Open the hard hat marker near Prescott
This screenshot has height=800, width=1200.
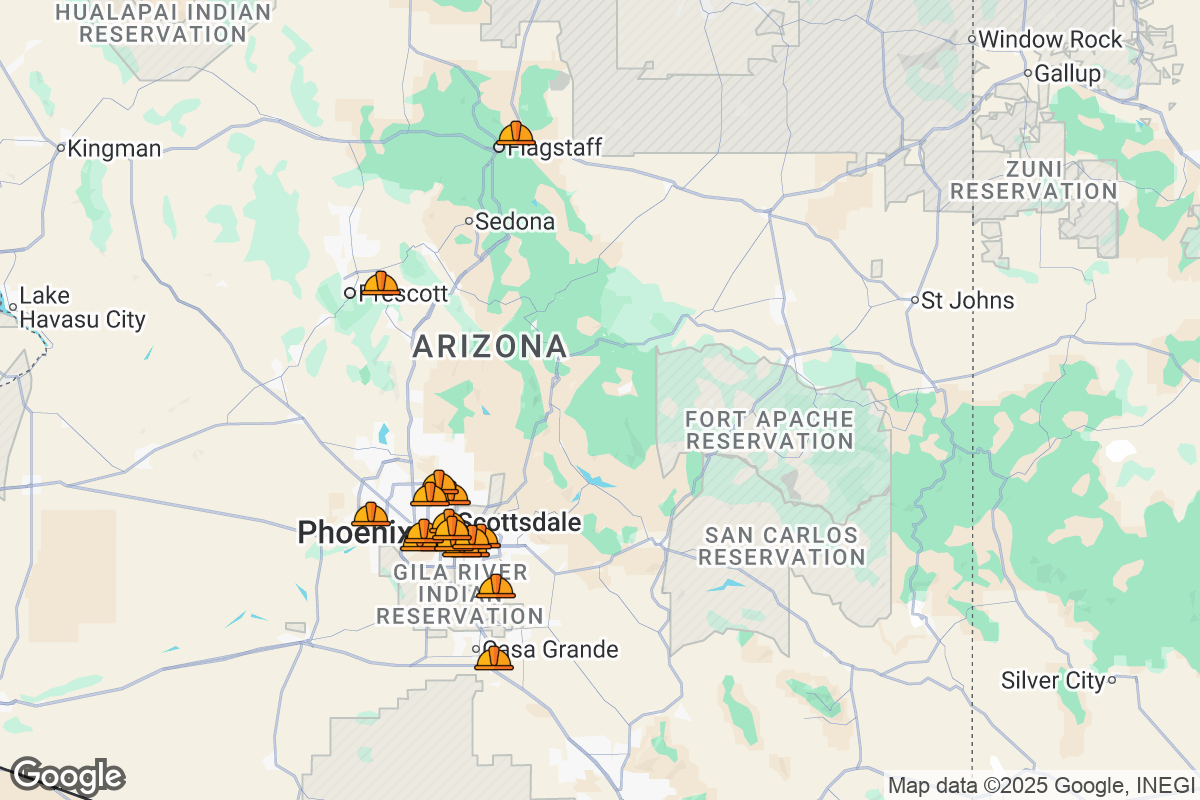381,283
